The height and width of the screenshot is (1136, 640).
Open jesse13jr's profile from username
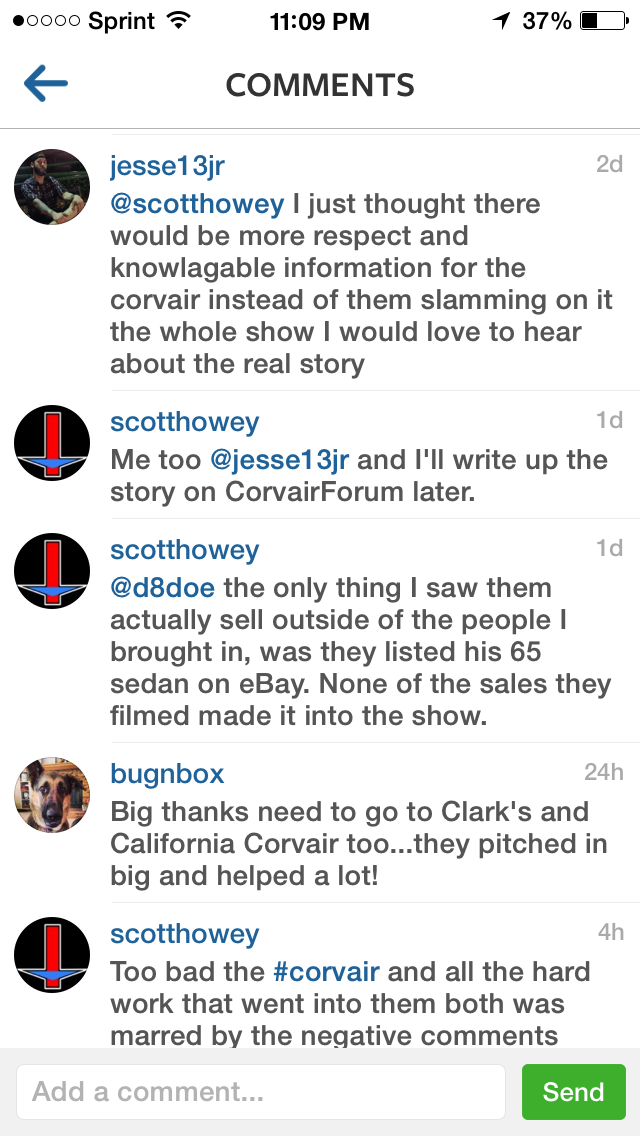167,167
